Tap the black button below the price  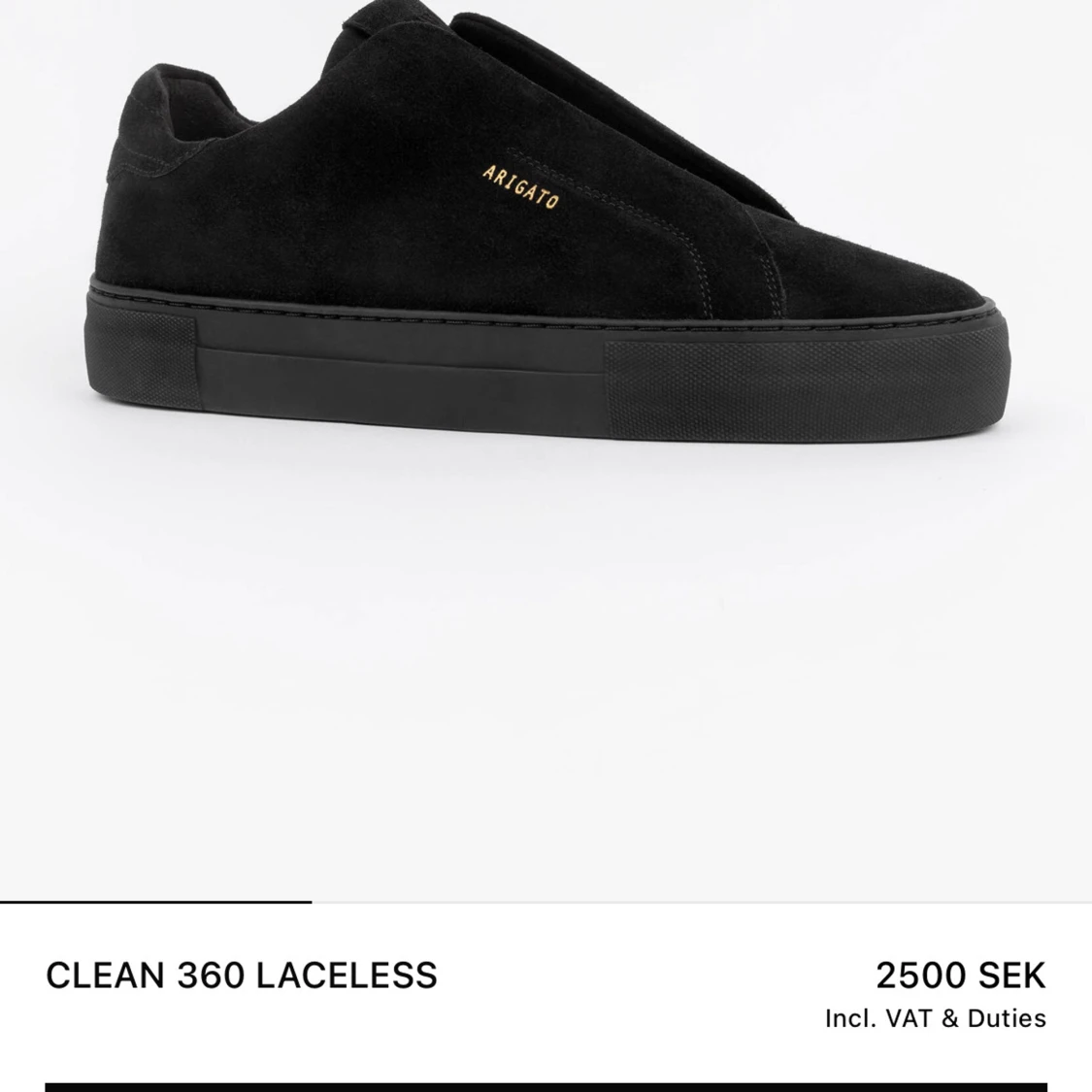546,1086
